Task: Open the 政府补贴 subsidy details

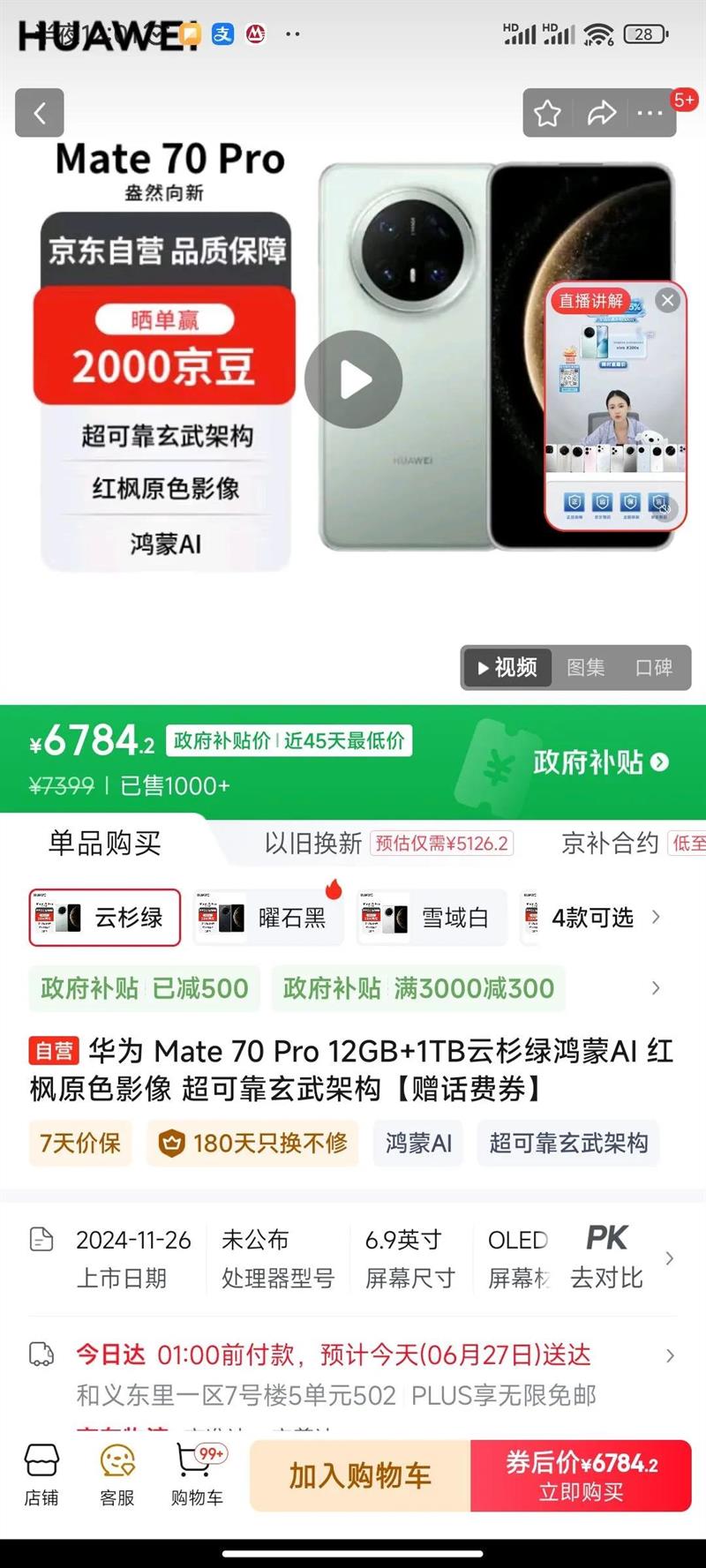Action: 600,762
